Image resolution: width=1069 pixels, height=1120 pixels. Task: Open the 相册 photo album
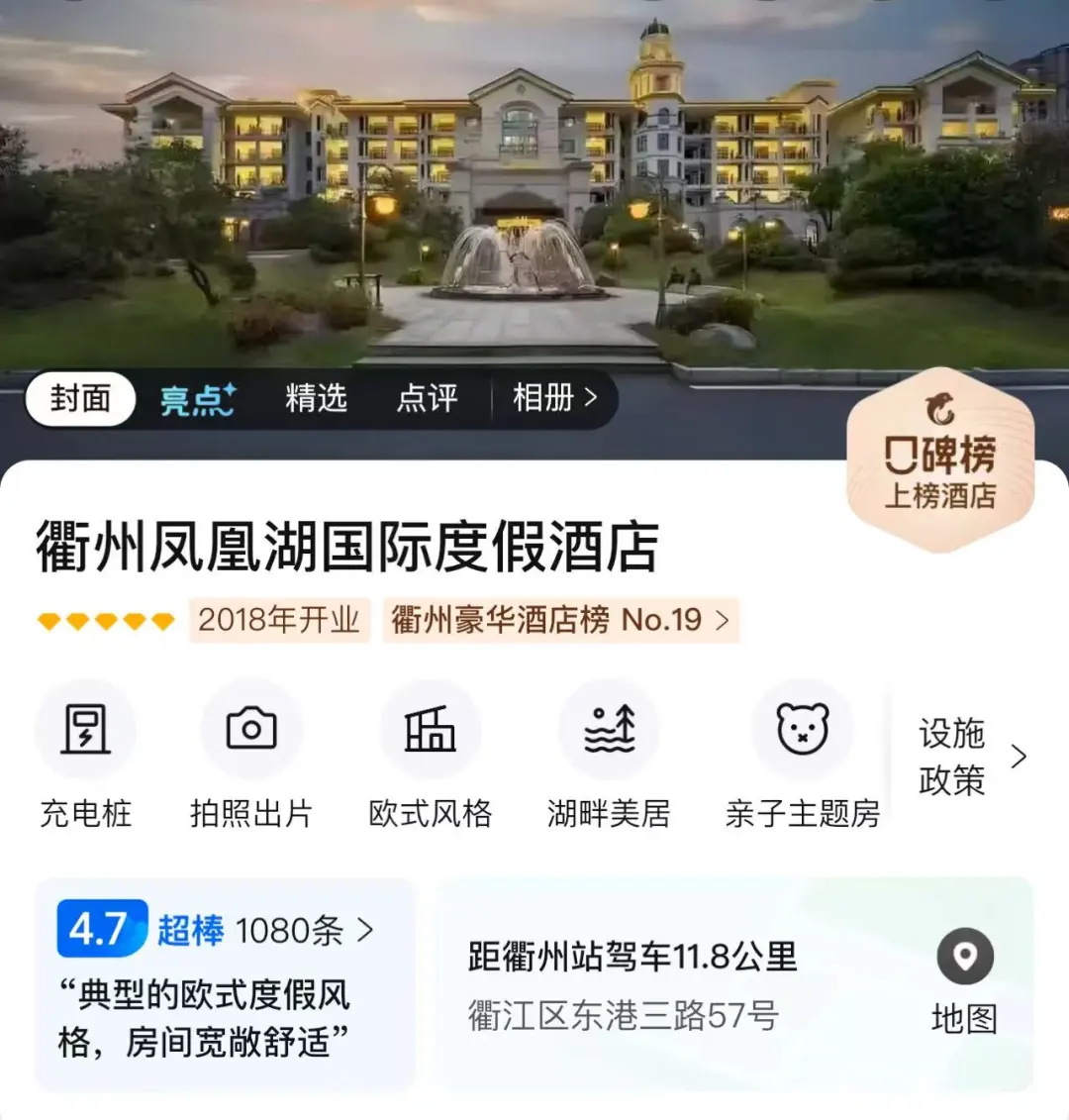coord(554,398)
